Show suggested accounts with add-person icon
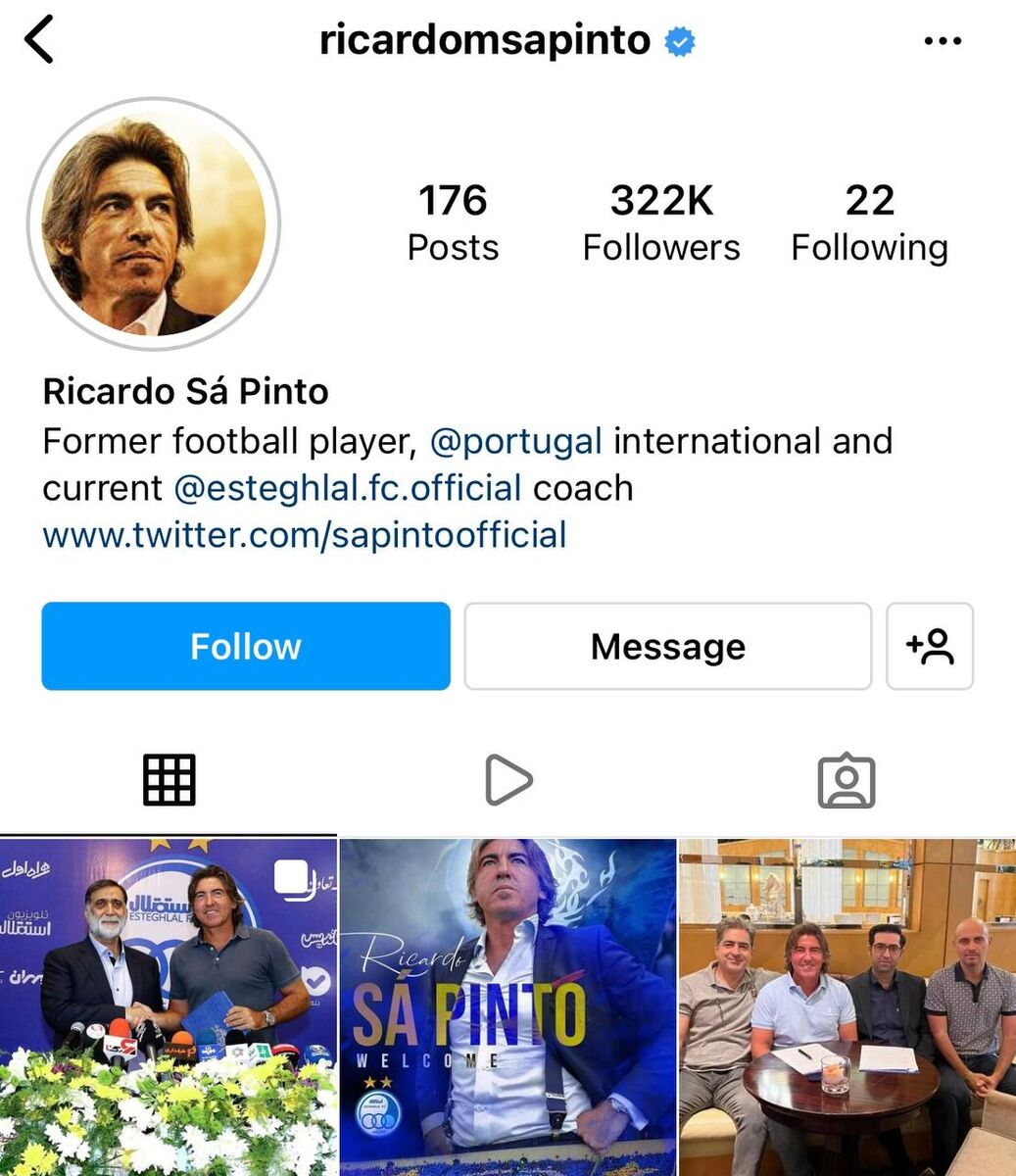This screenshot has height=1176, width=1016. pyautogui.click(x=929, y=647)
